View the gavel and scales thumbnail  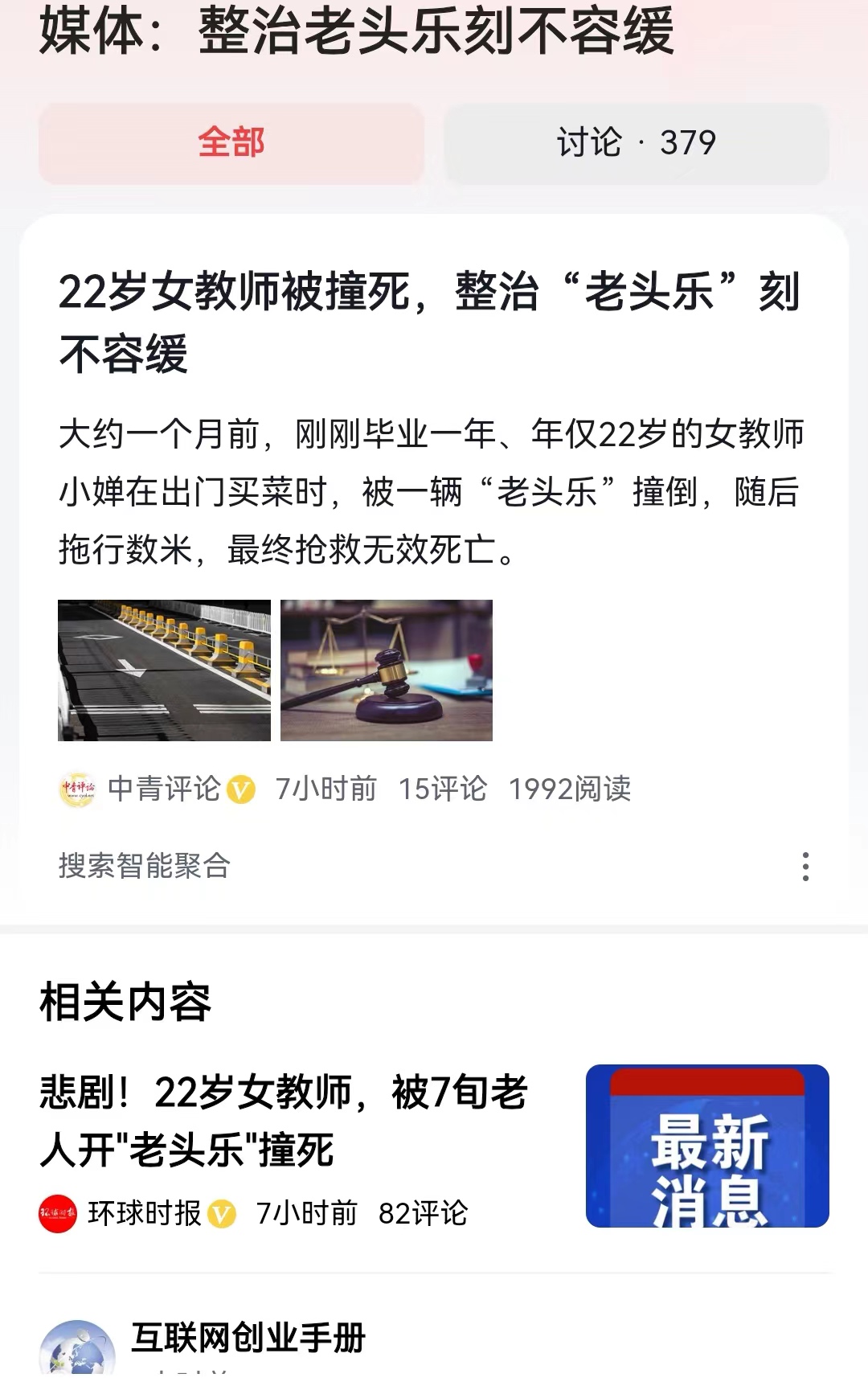pos(387,668)
